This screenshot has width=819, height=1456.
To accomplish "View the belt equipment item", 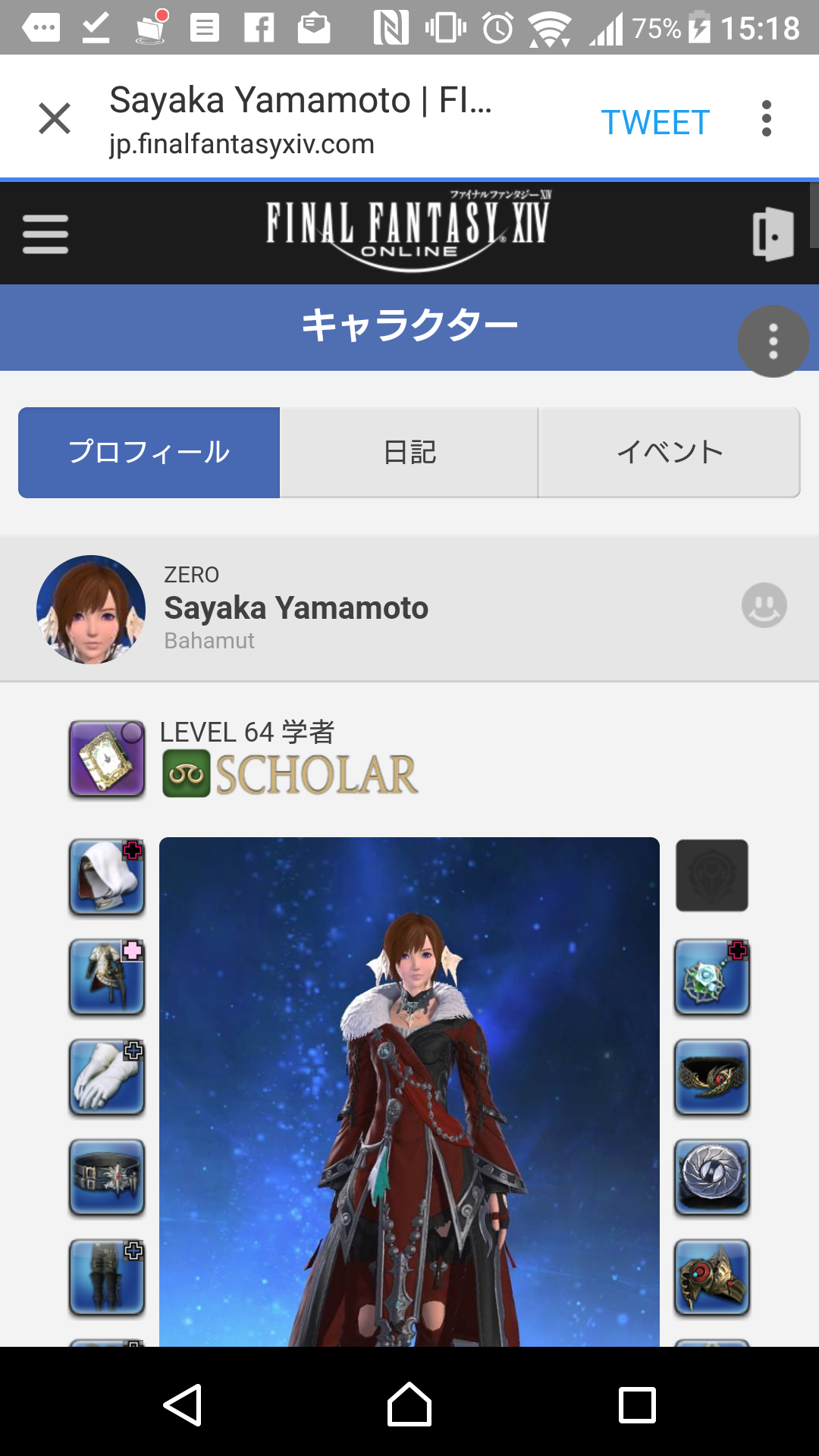I will tap(107, 1177).
